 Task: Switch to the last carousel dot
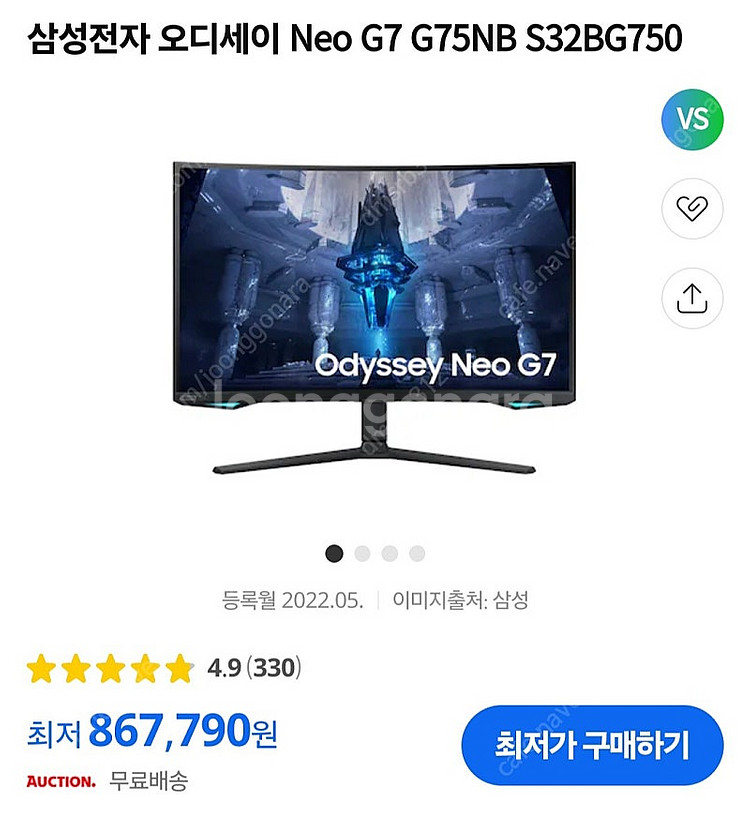point(416,550)
